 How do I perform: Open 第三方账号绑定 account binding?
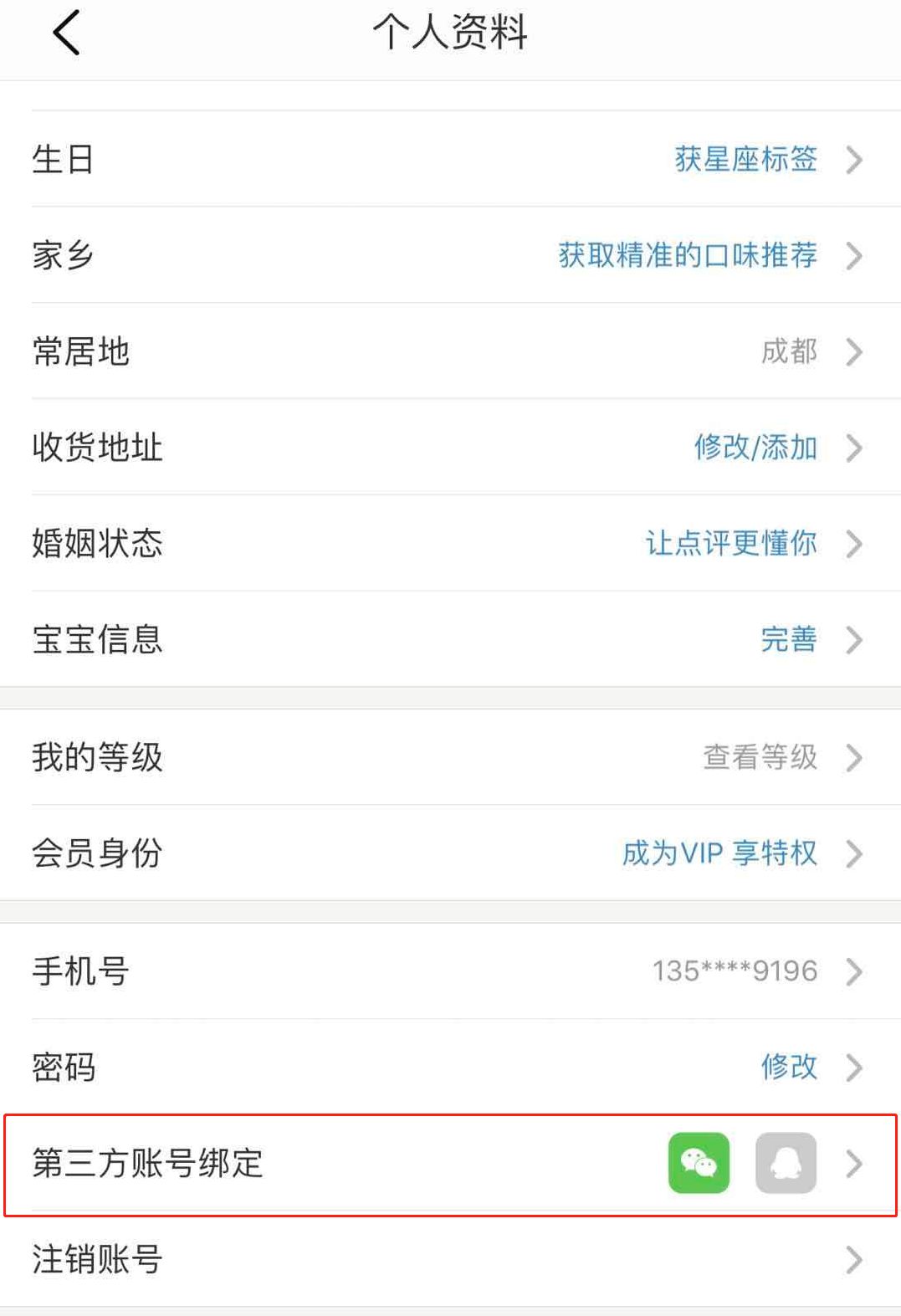(x=450, y=1164)
